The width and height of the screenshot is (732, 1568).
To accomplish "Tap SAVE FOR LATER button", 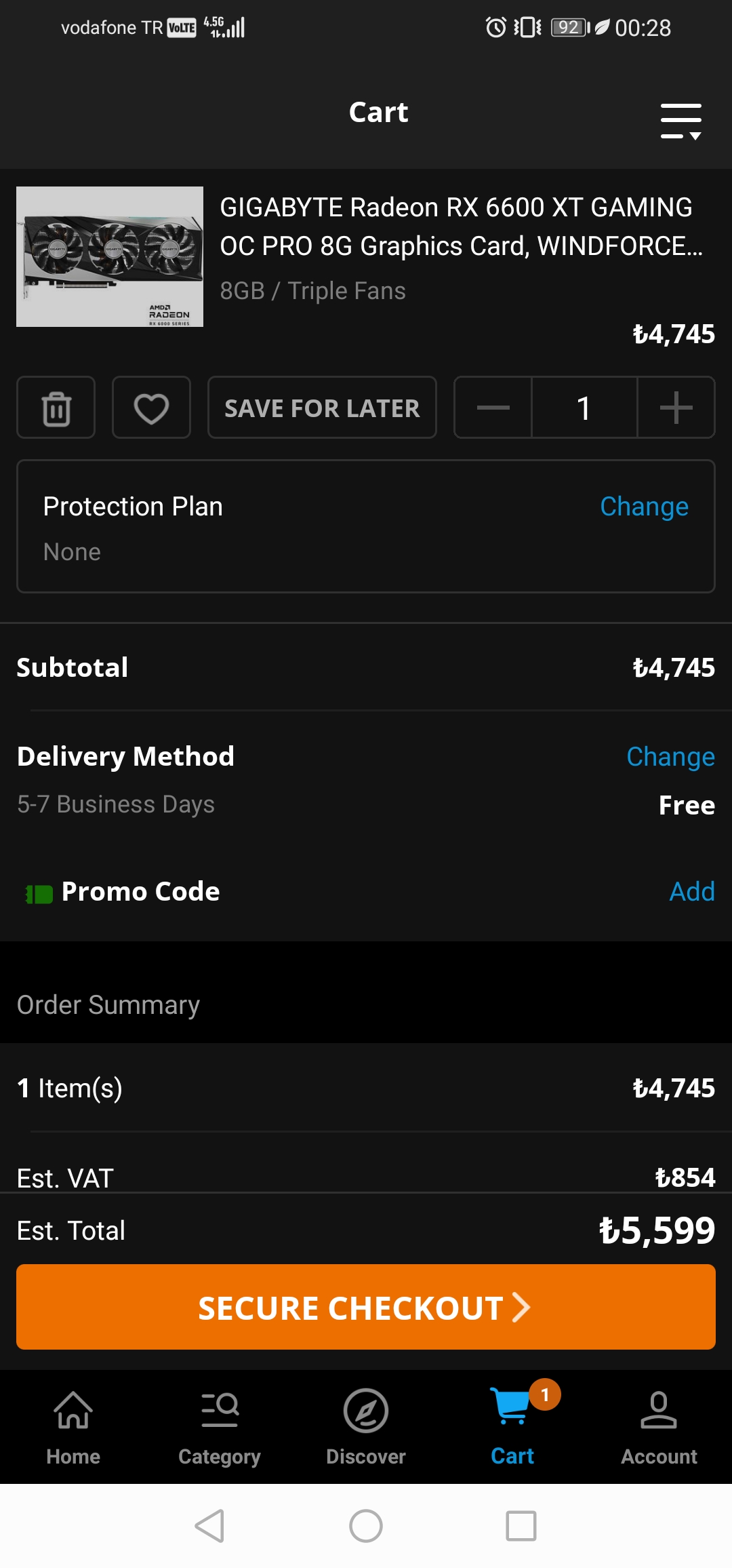I will tap(322, 408).
